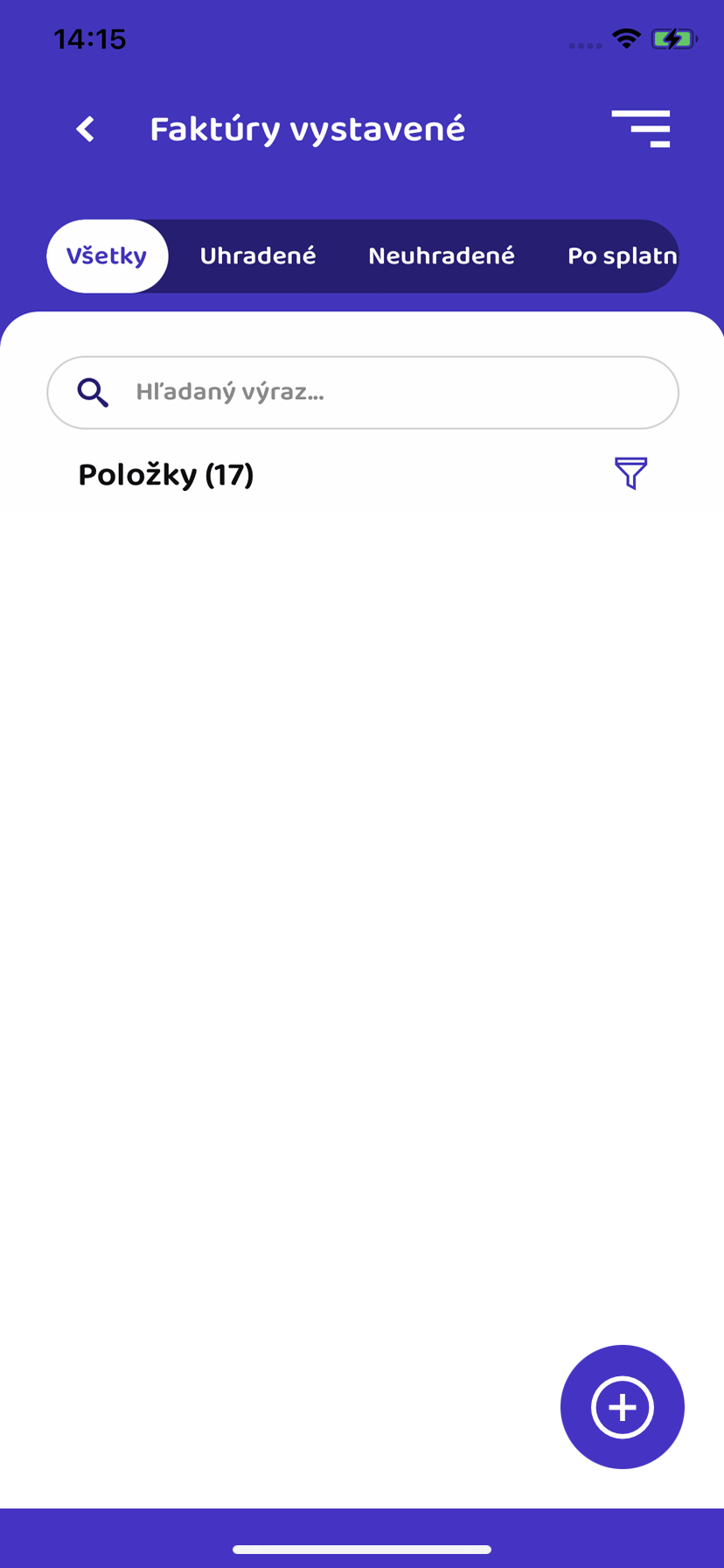Image resolution: width=724 pixels, height=1568 pixels.
Task: Open the filter funnel icon
Action: [630, 473]
